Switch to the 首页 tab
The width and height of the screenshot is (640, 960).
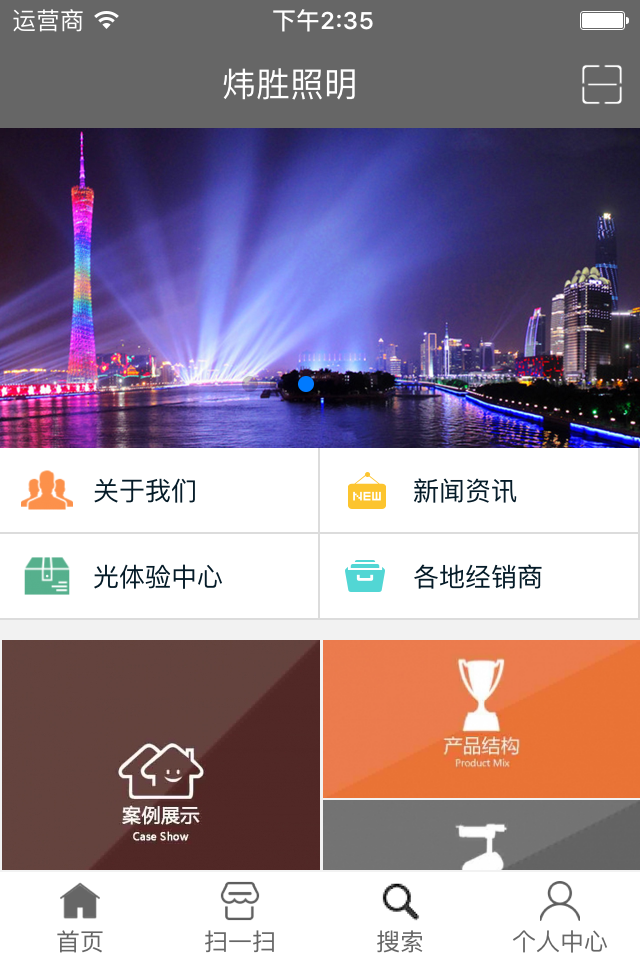[80, 917]
